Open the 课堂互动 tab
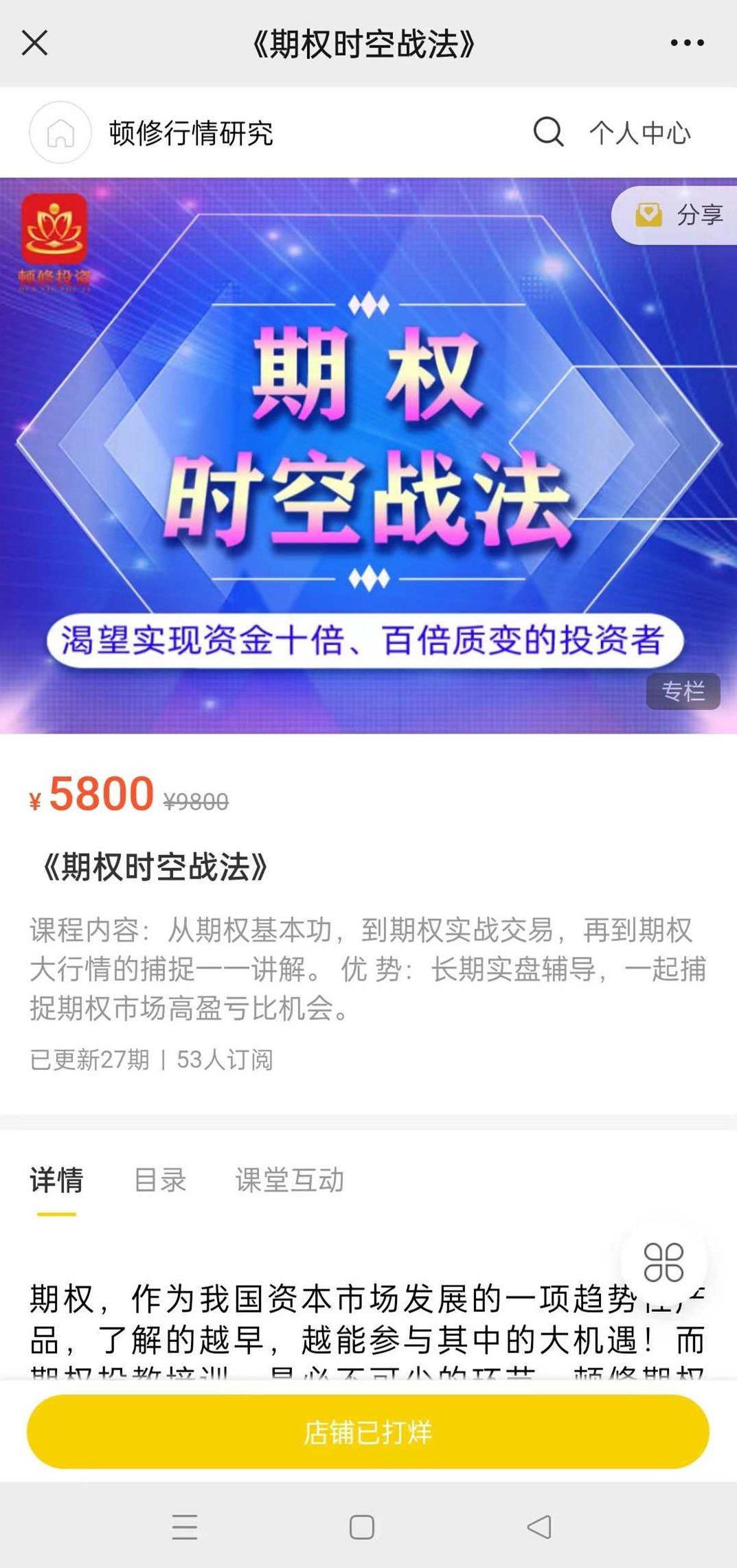 [x=289, y=1180]
